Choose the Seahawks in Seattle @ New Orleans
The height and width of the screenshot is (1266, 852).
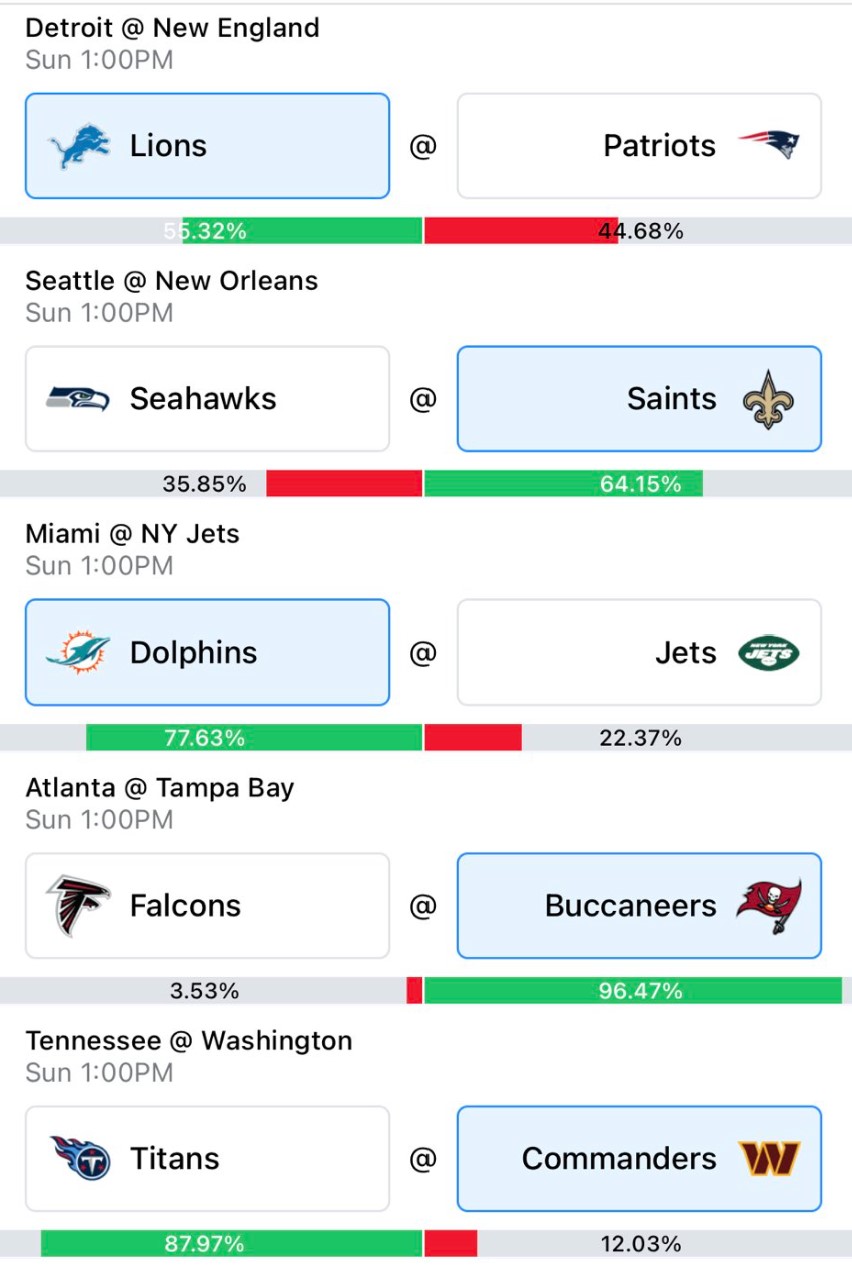[207, 399]
